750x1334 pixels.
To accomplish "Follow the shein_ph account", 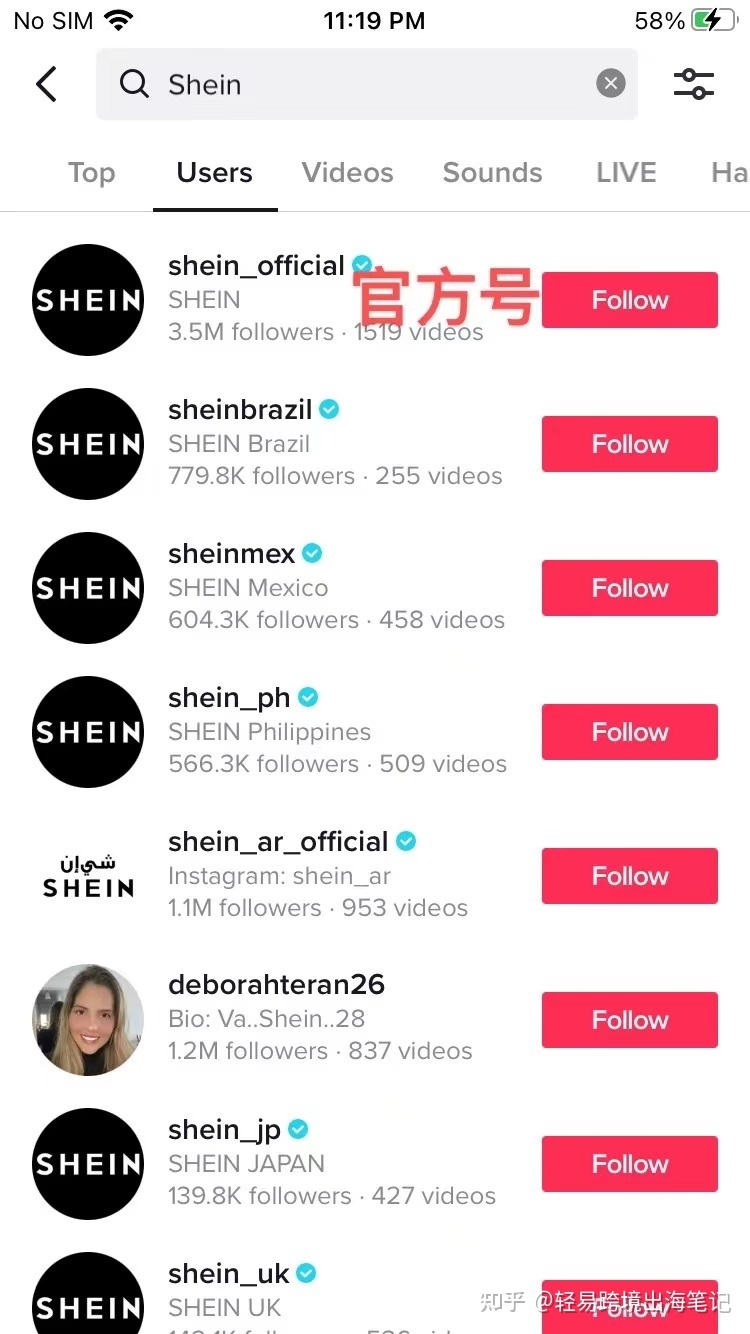I will click(629, 732).
